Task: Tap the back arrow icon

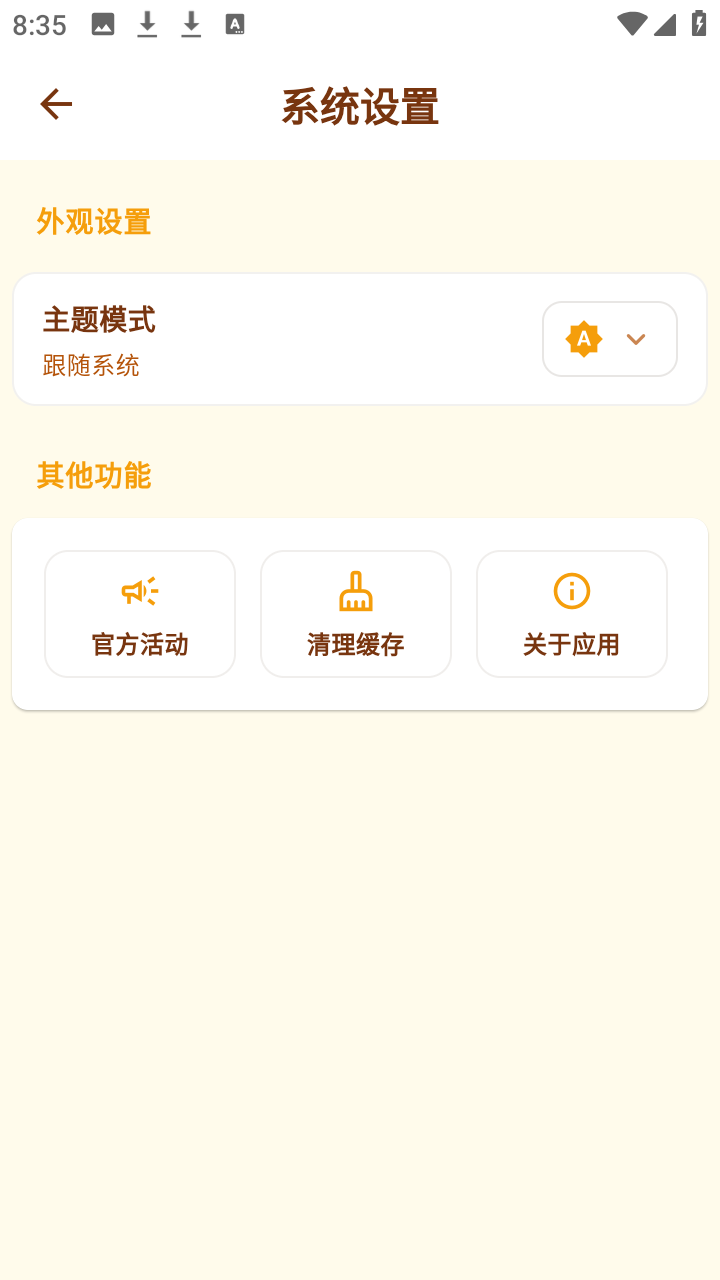Action: [55, 103]
